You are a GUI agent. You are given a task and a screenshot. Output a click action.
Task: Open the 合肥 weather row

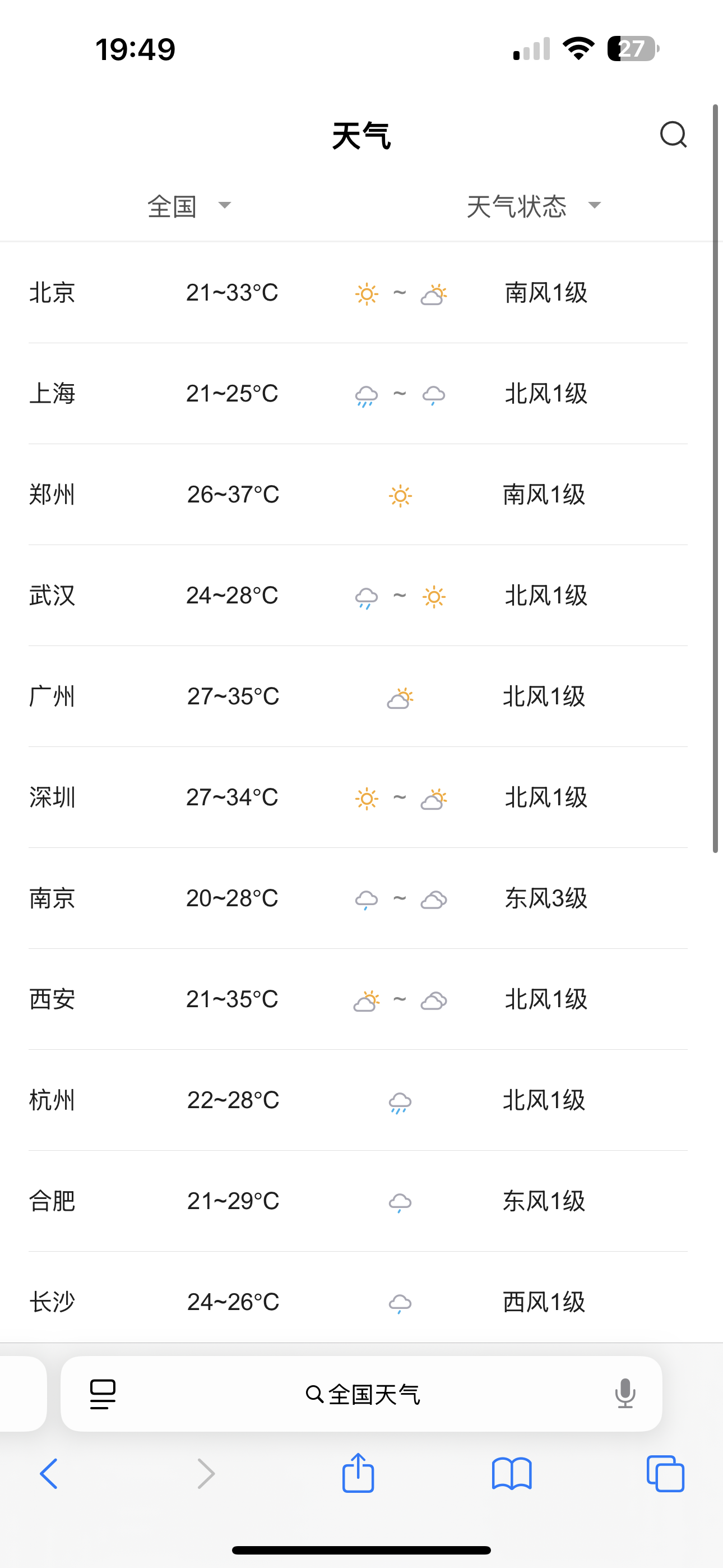[358, 1202]
